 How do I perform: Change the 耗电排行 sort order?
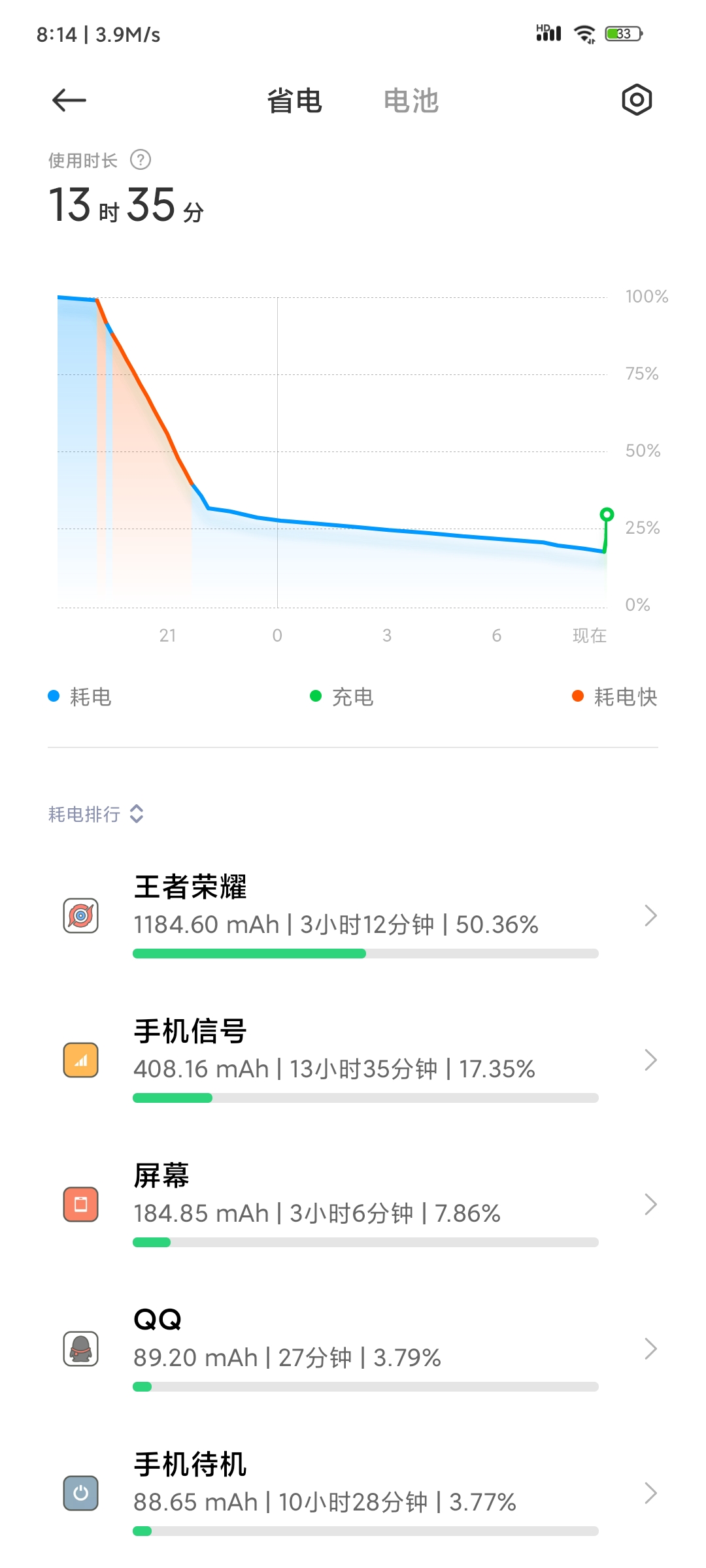coord(96,814)
